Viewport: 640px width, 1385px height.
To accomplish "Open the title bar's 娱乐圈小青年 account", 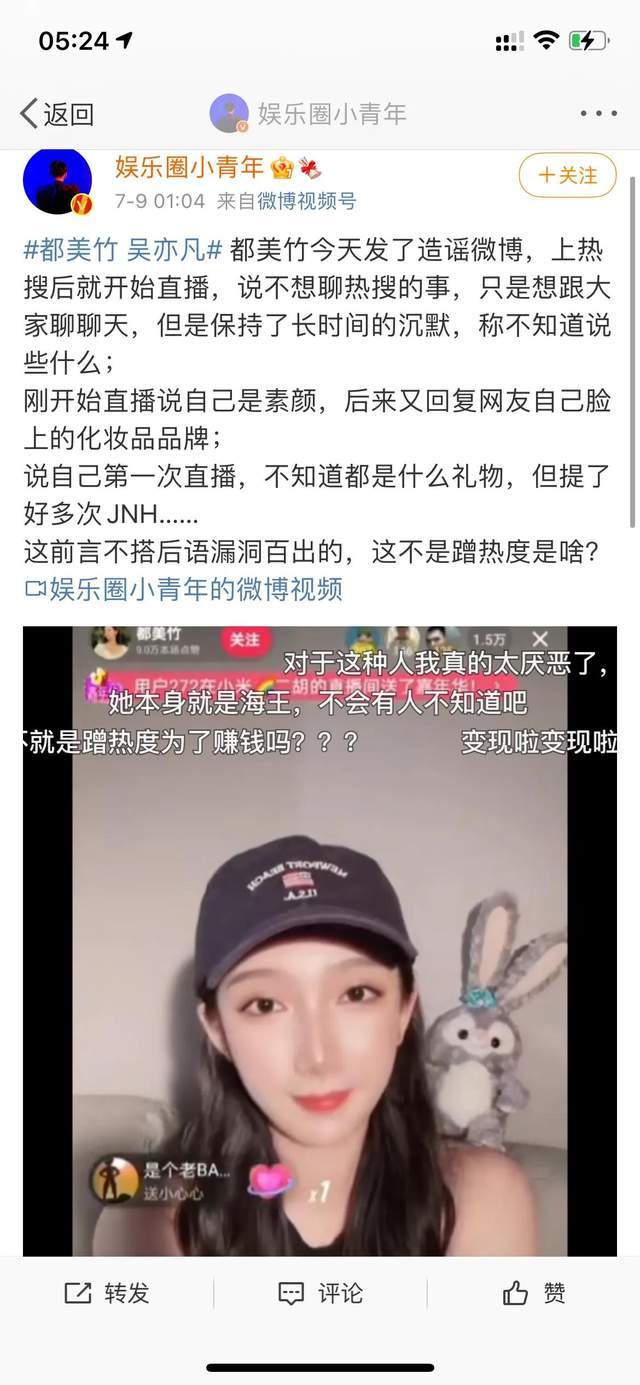I will (x=308, y=114).
